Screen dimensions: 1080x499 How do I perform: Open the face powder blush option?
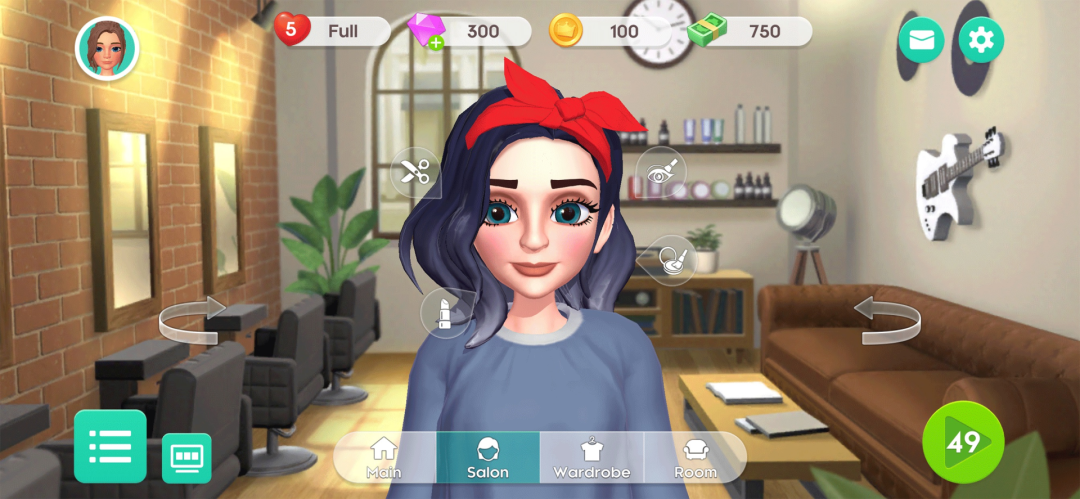click(667, 260)
